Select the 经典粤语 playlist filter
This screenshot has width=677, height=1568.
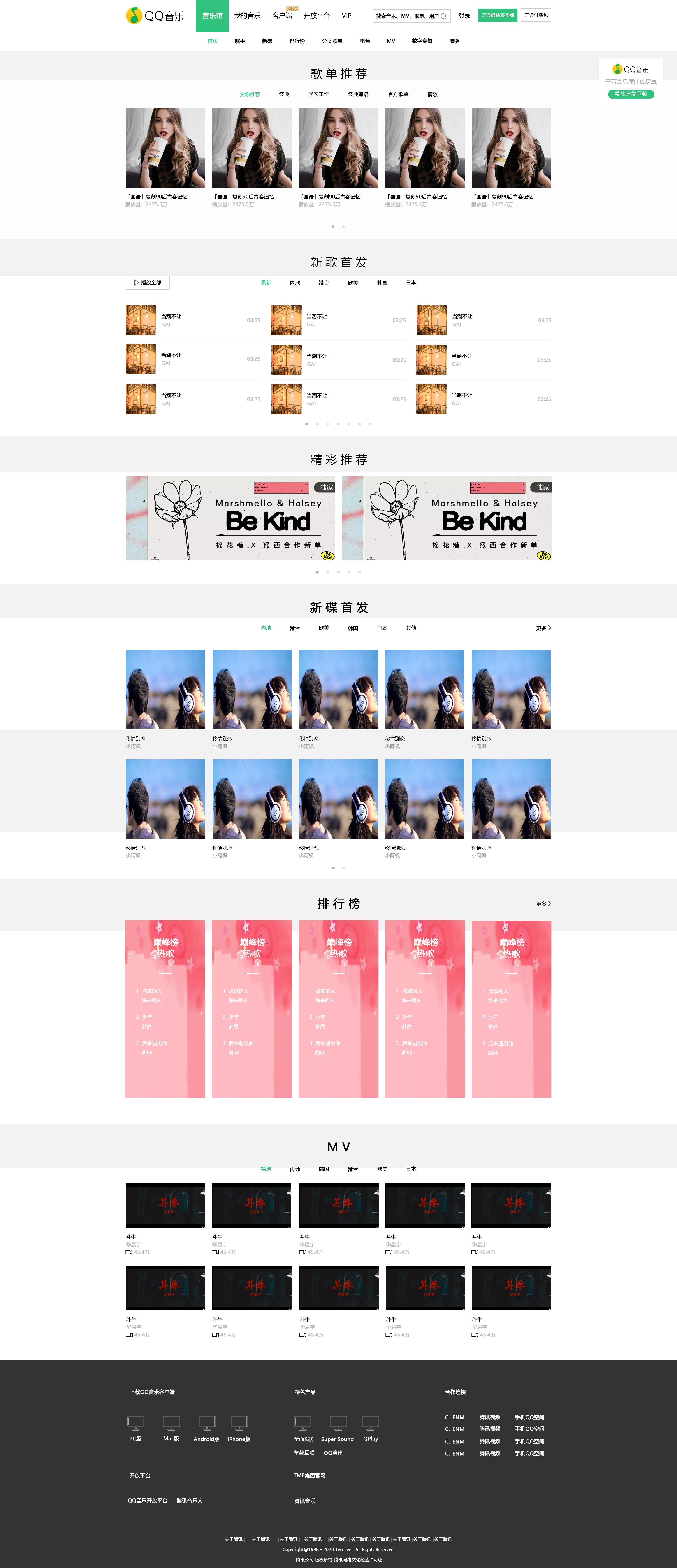358,94
